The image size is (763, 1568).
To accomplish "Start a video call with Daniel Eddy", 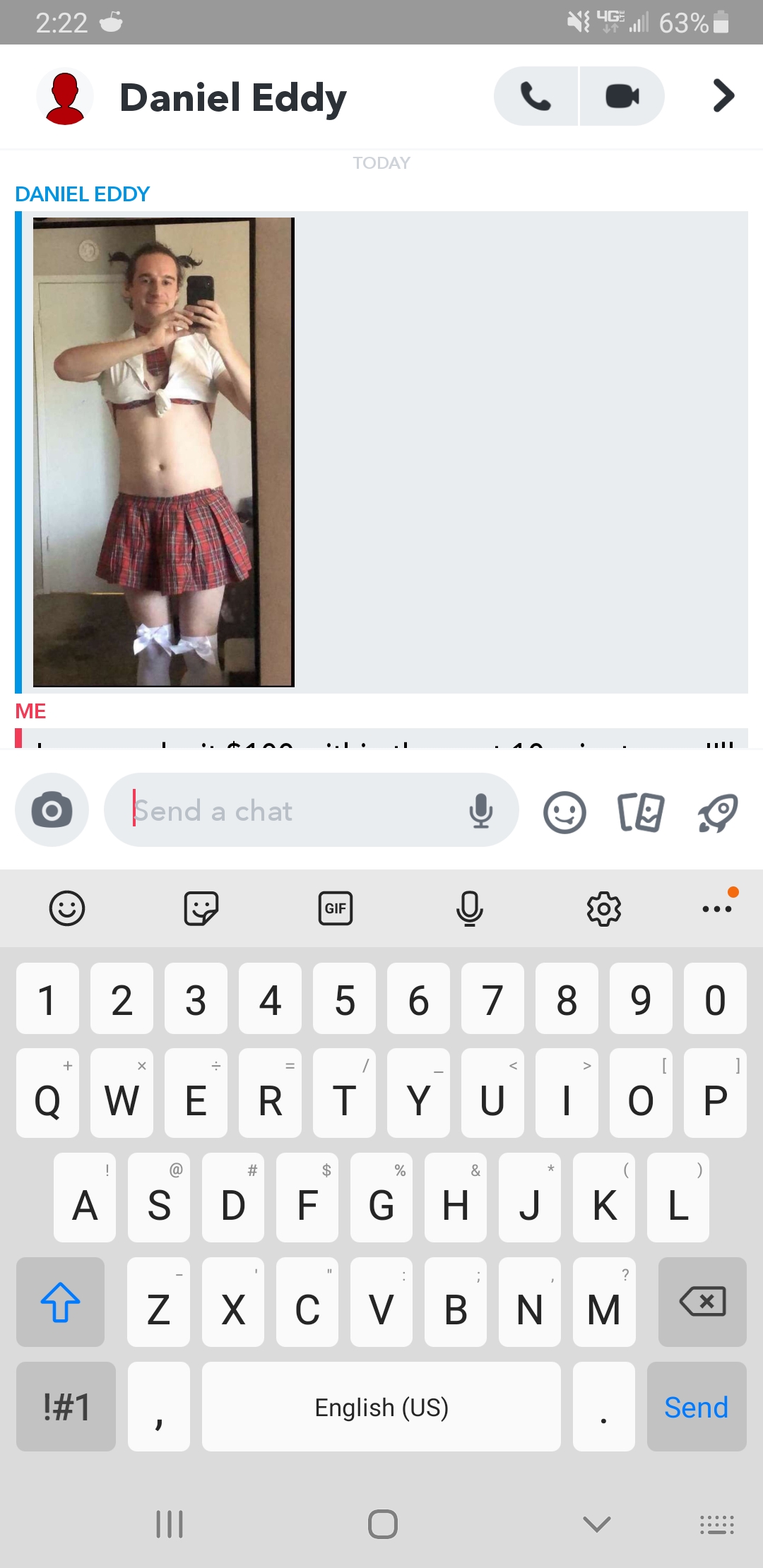I will [x=622, y=97].
